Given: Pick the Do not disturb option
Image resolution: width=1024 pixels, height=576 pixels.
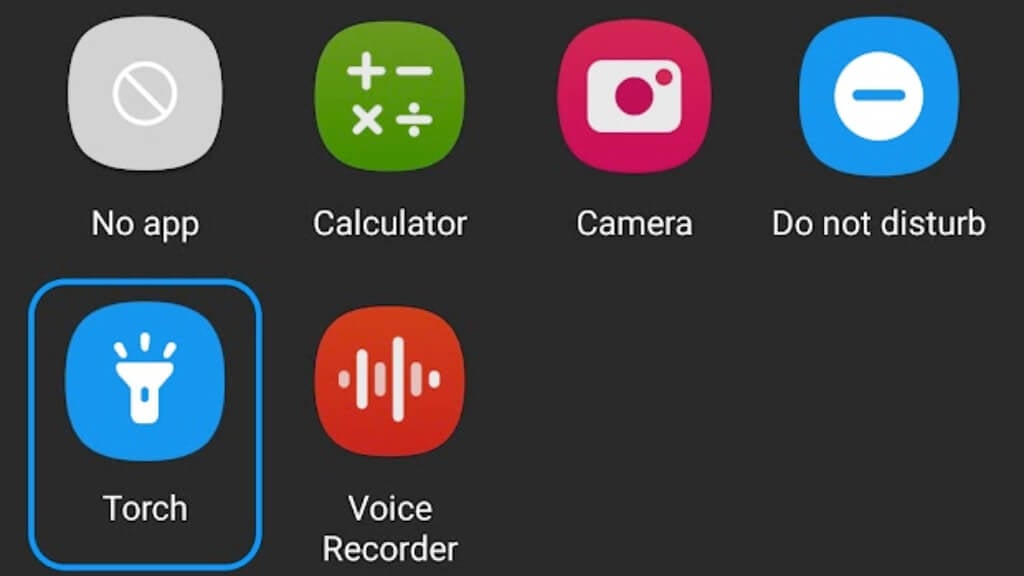Looking at the screenshot, I should click(878, 95).
